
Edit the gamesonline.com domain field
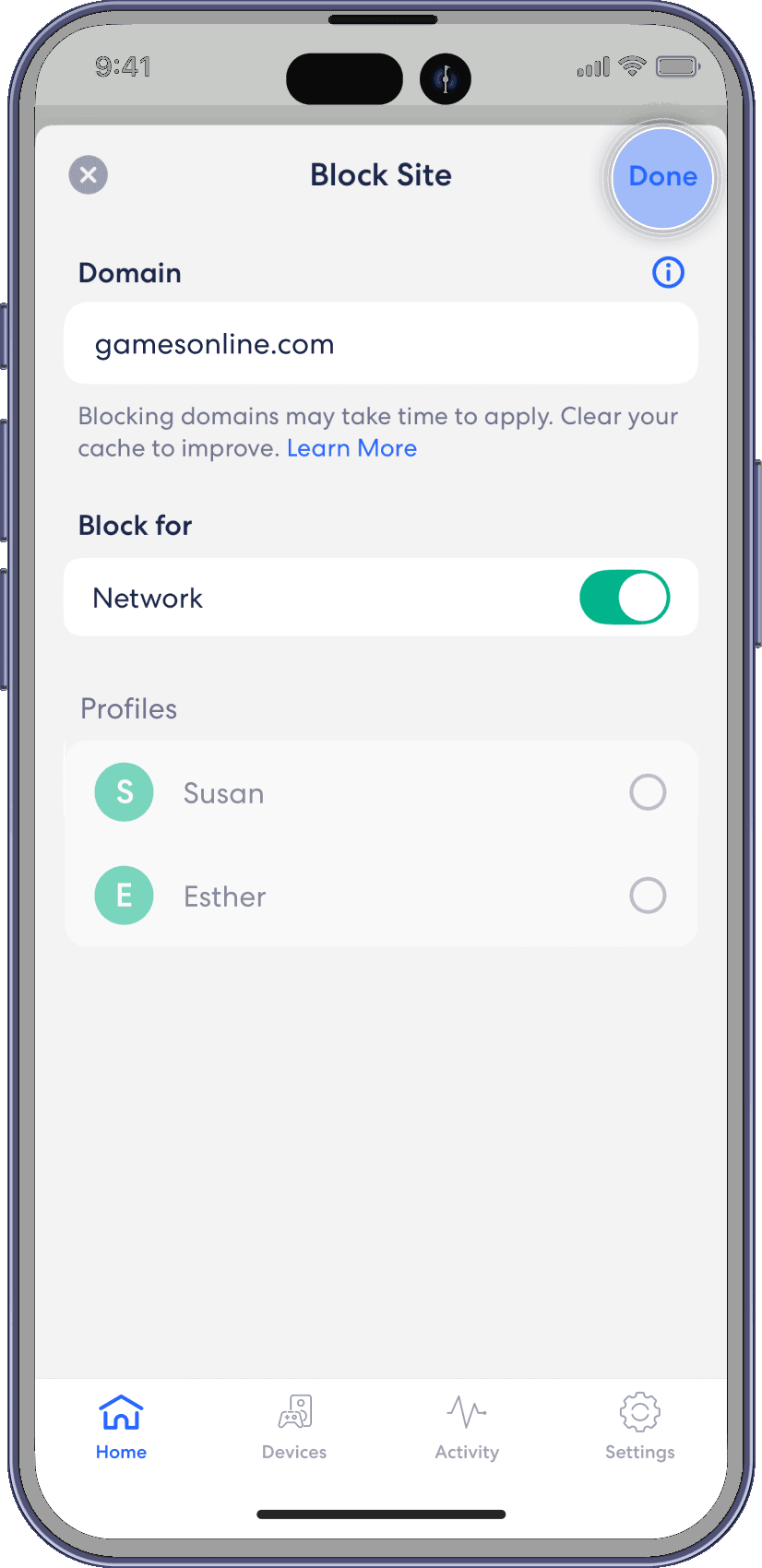[x=380, y=344]
